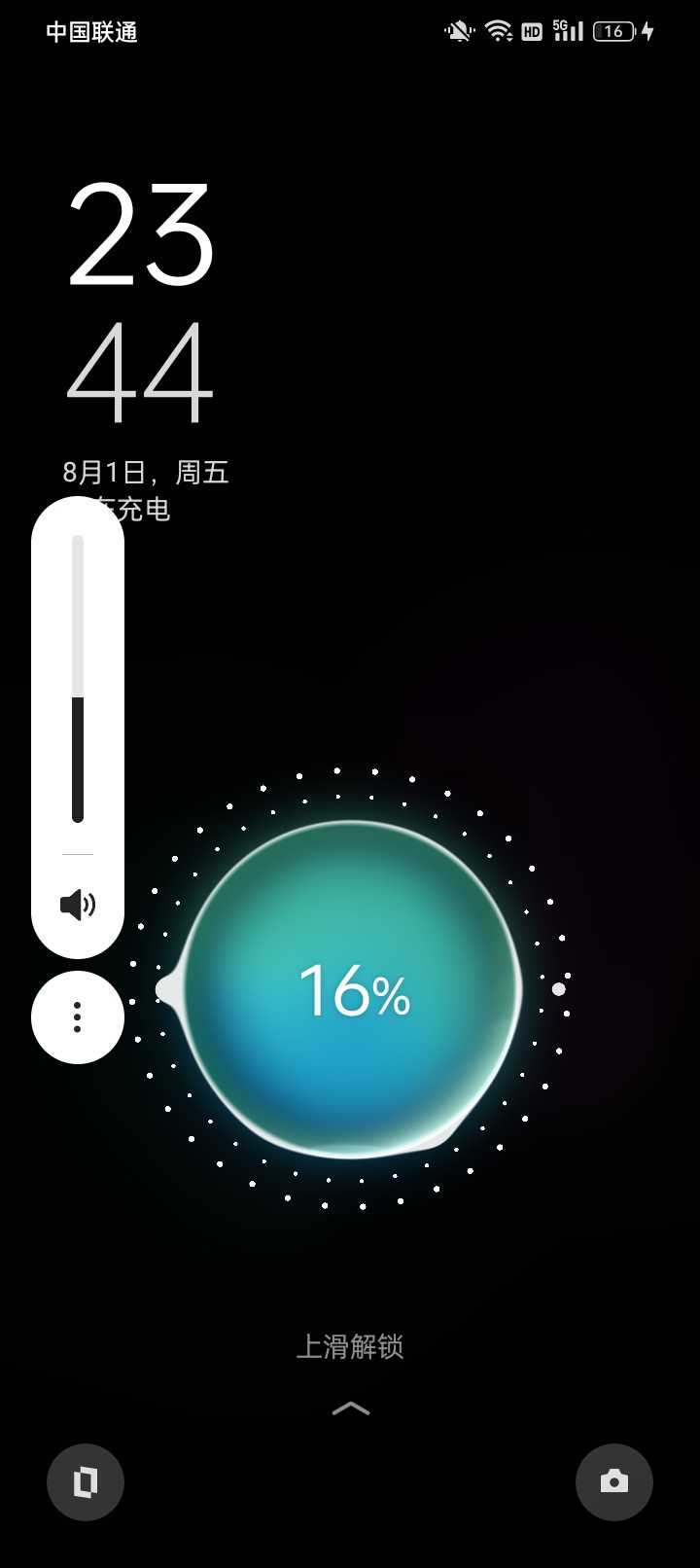Open more volume options (three dots)
Screen dimensions: 700x1568
click(78, 1016)
